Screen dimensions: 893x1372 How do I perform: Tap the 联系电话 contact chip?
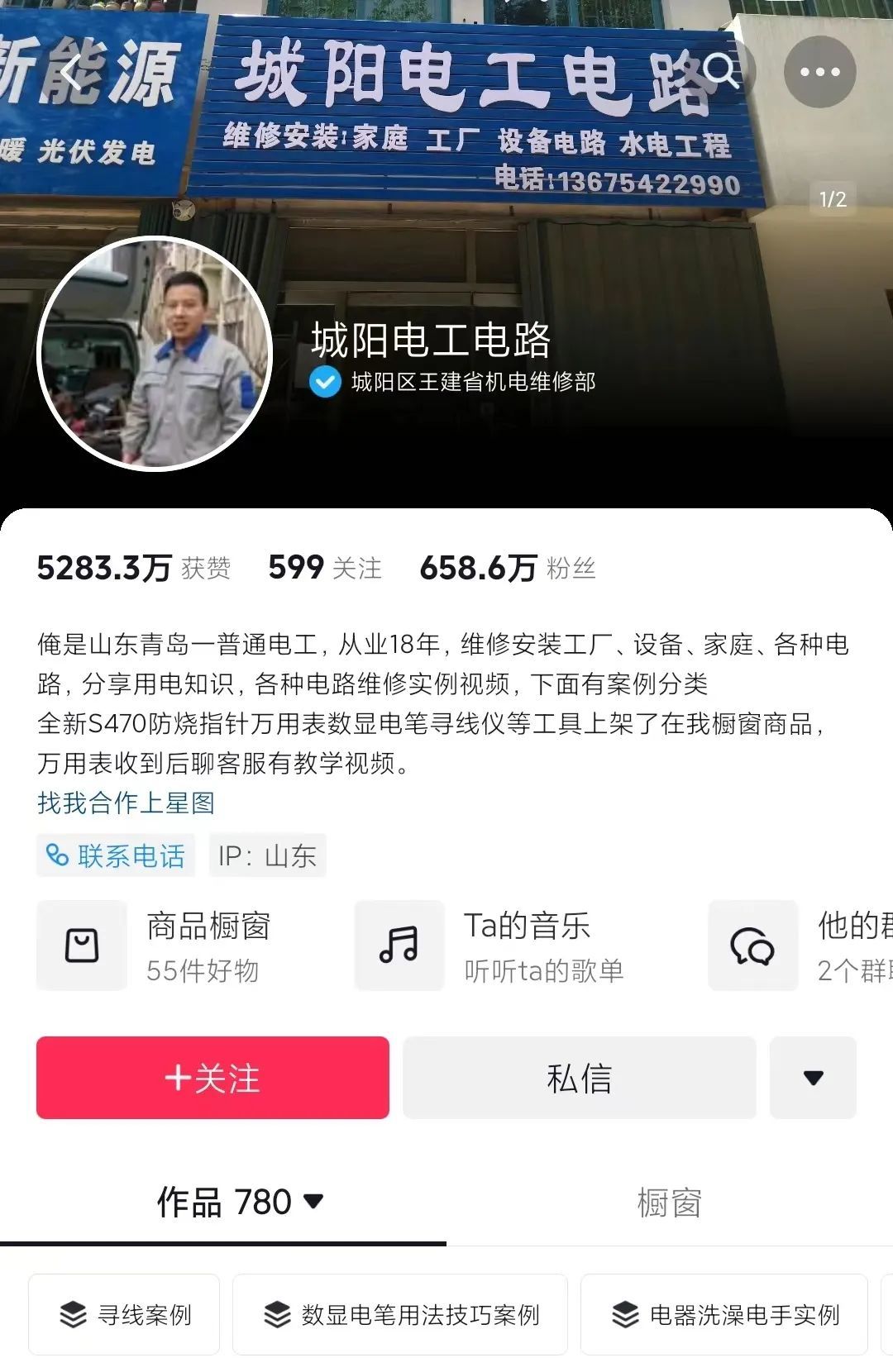[x=116, y=855]
